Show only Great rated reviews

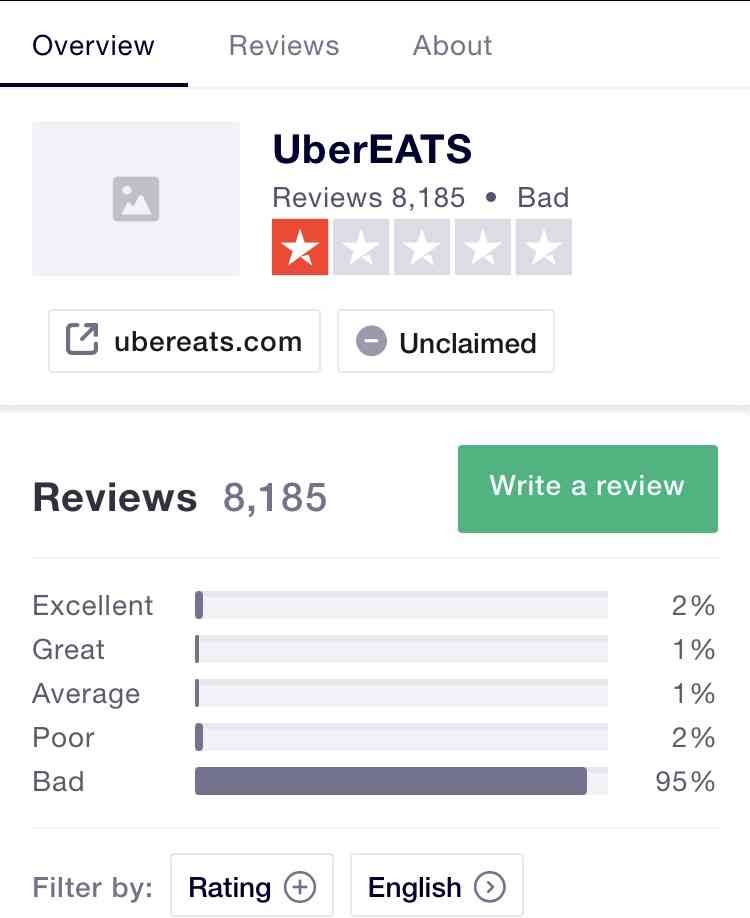374,650
